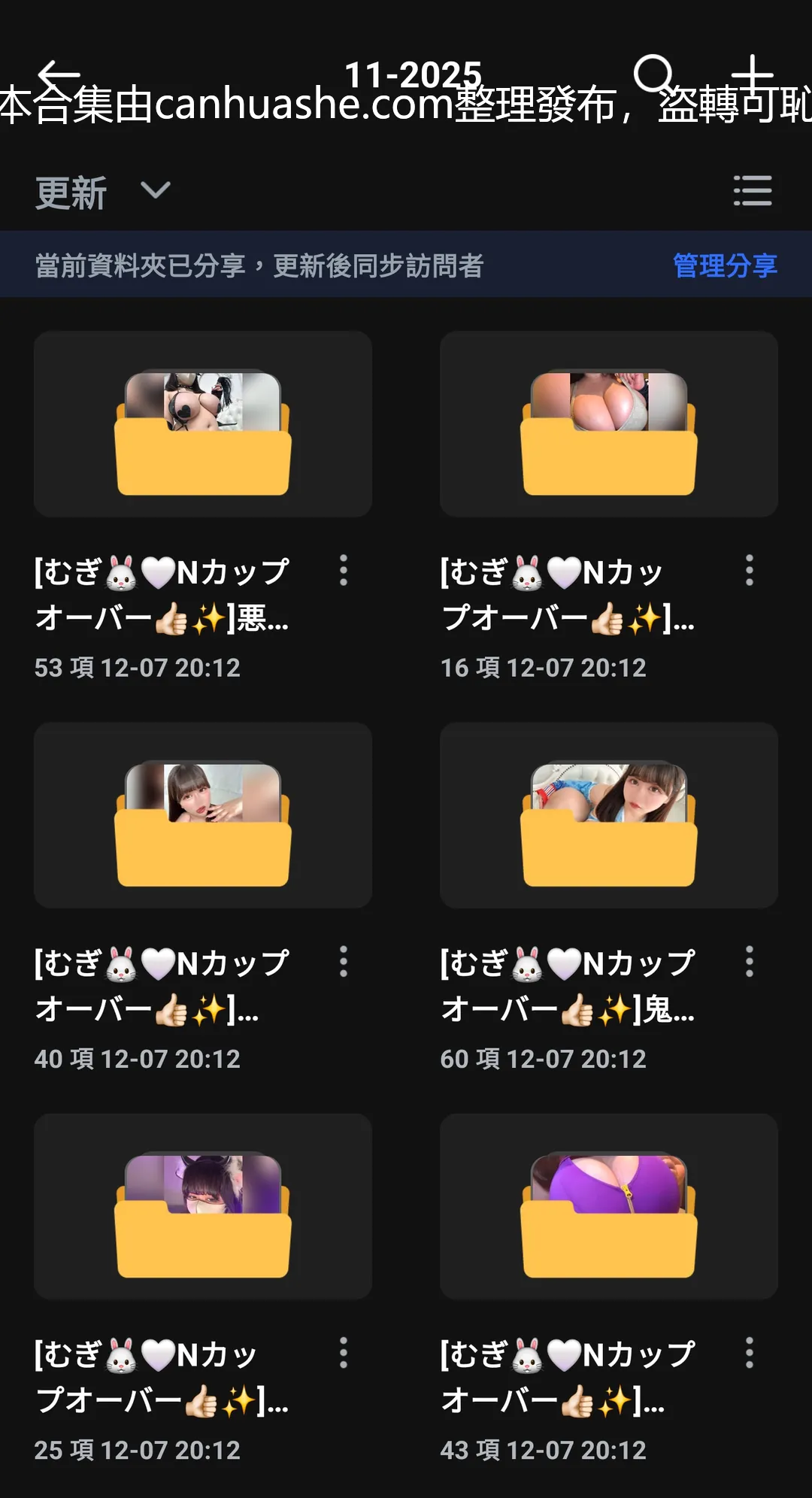Open the folder with 53 項
This screenshot has width=812, height=1498.
pyautogui.click(x=203, y=425)
